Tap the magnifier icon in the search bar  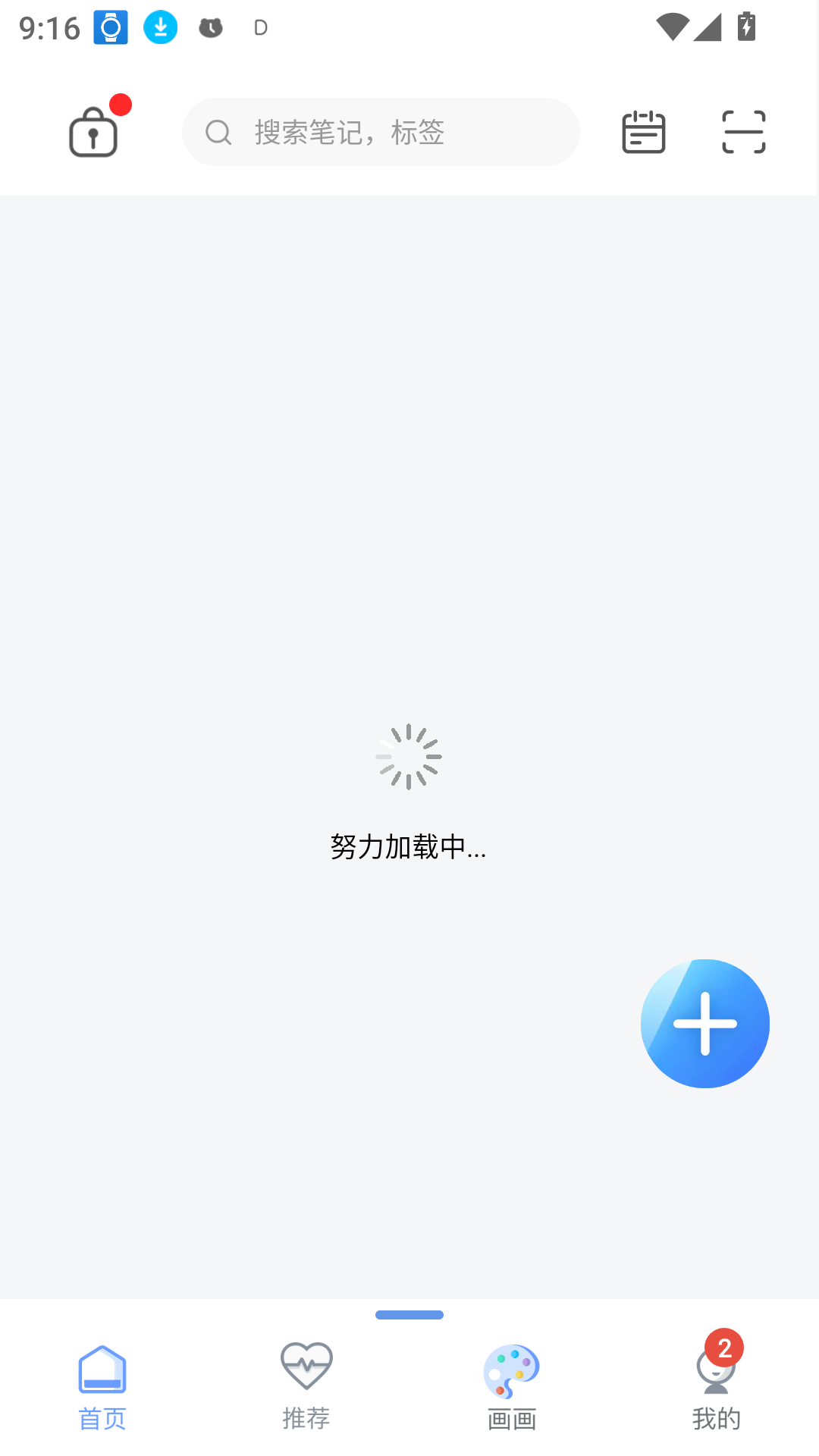click(x=218, y=131)
